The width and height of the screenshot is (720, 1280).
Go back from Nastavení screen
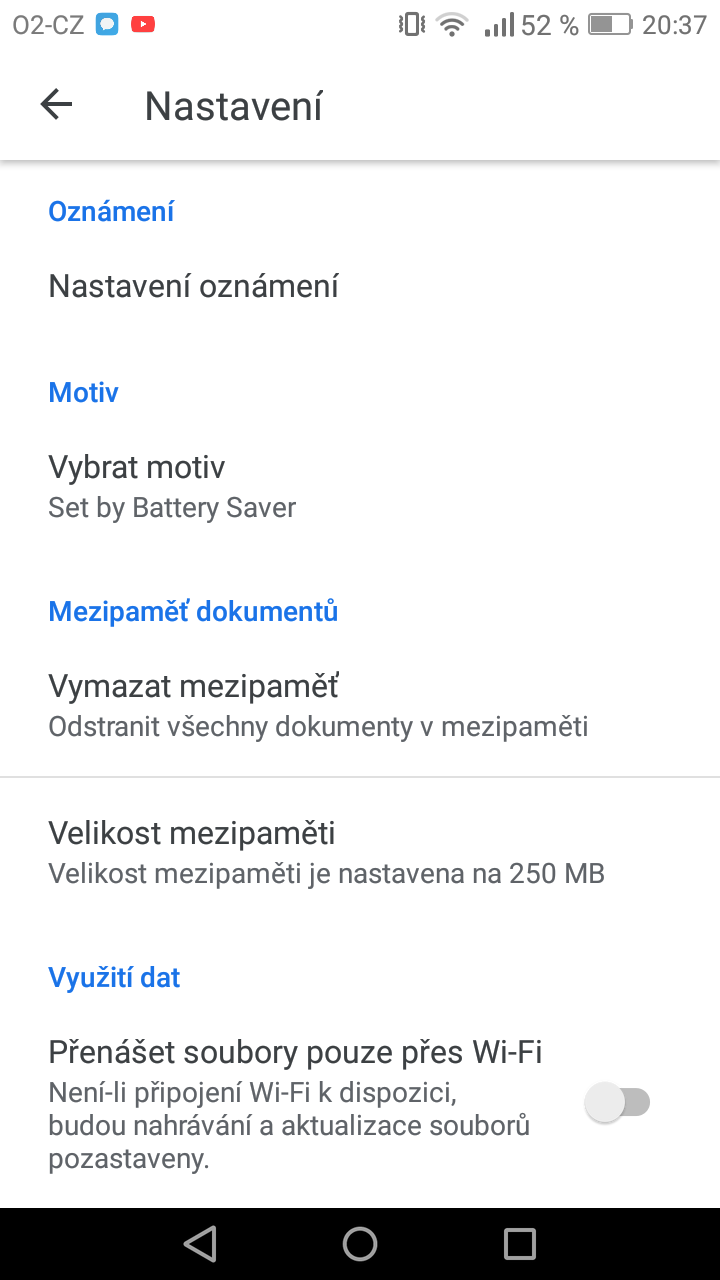pos(57,105)
